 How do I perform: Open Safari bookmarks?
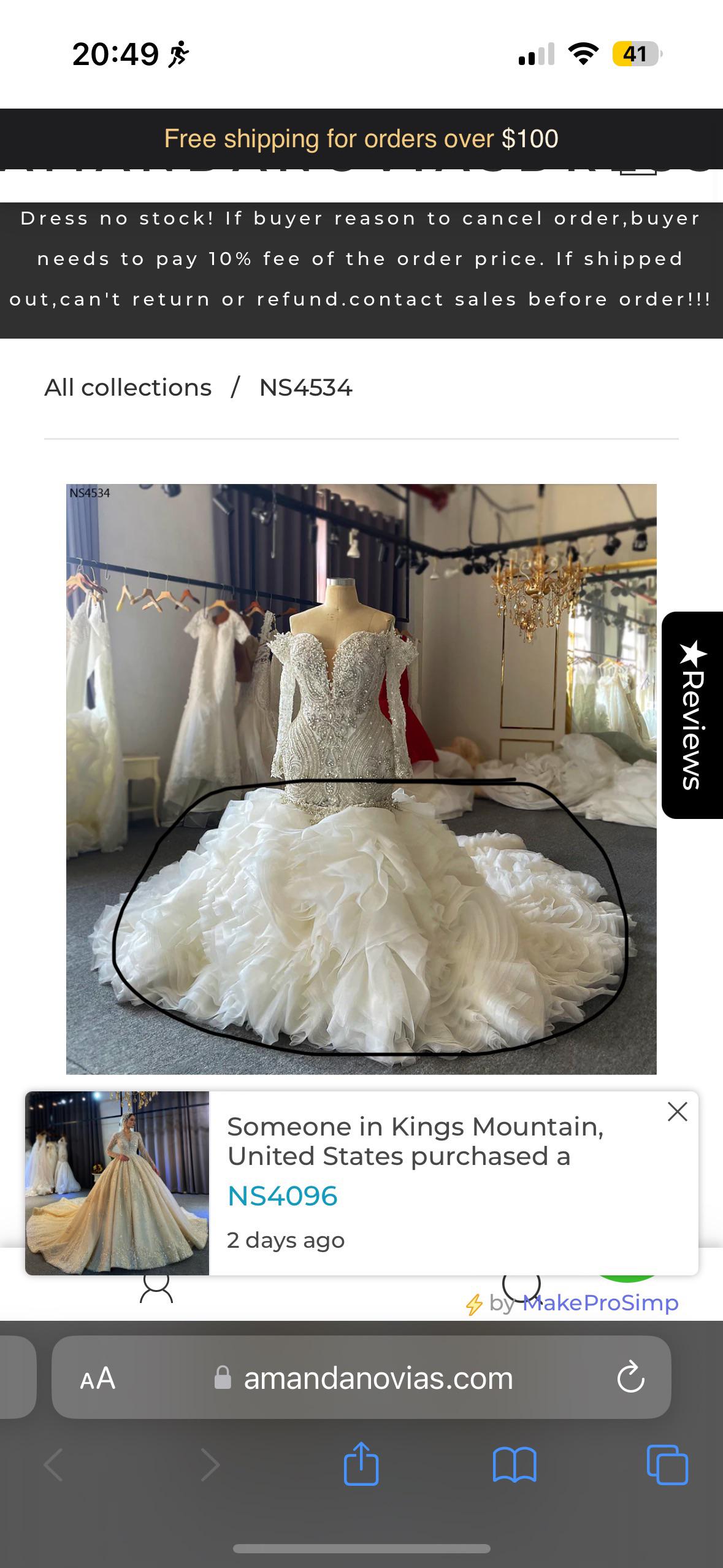515,1464
